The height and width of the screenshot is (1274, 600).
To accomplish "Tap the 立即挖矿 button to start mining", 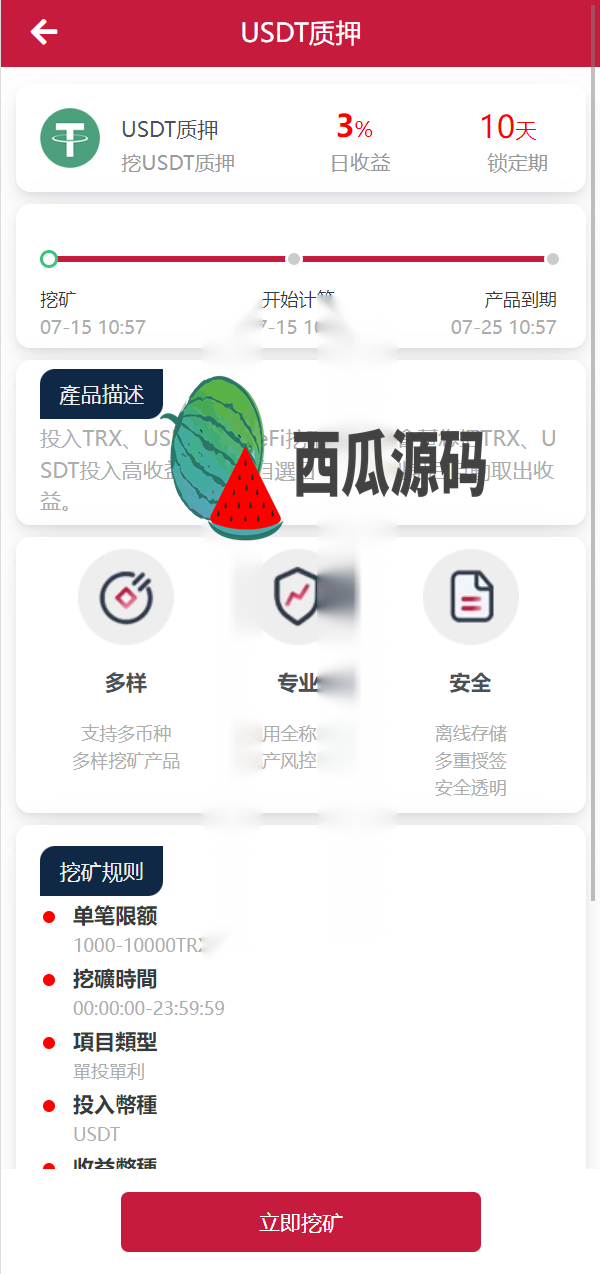I will point(300,1221).
